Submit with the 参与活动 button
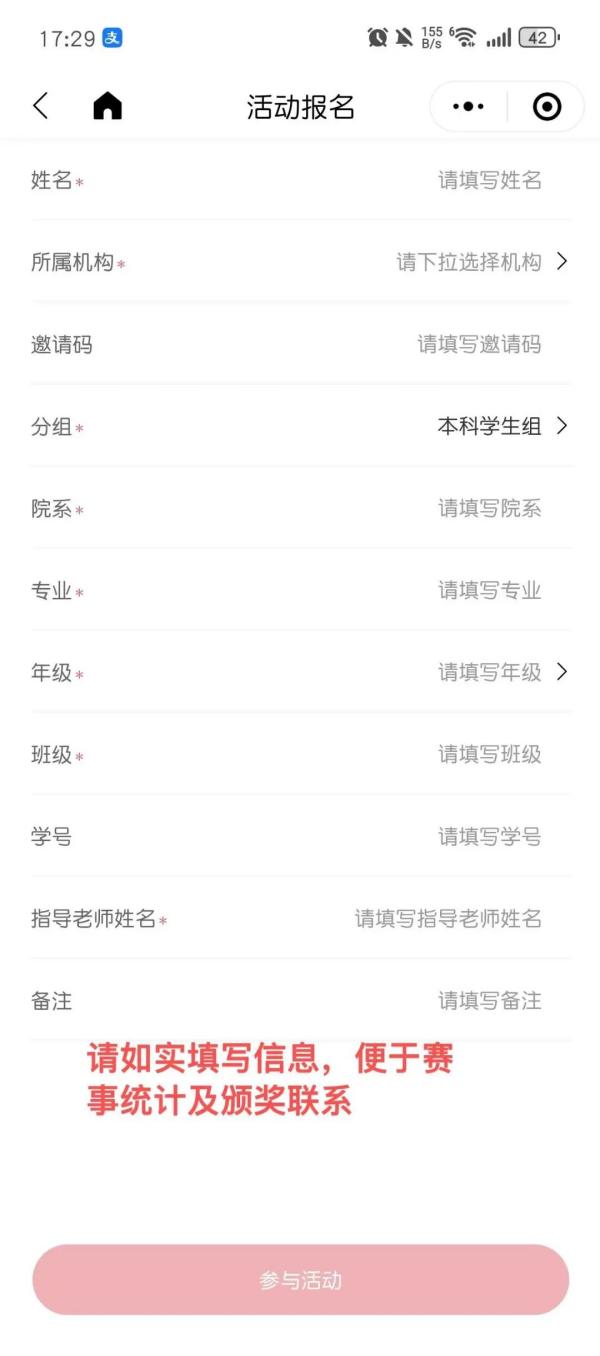The image size is (600, 1356). 300,1280
